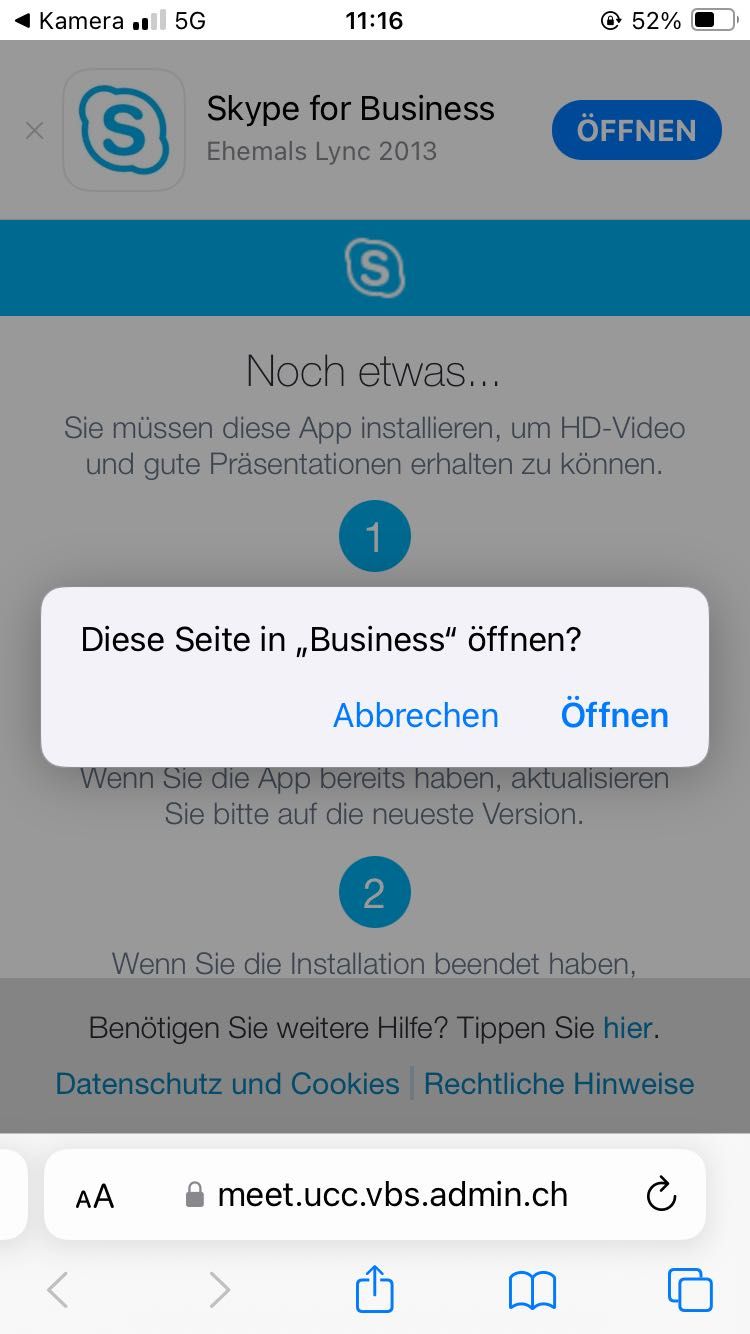Dismiss the Skype for Business banner

click(35, 130)
